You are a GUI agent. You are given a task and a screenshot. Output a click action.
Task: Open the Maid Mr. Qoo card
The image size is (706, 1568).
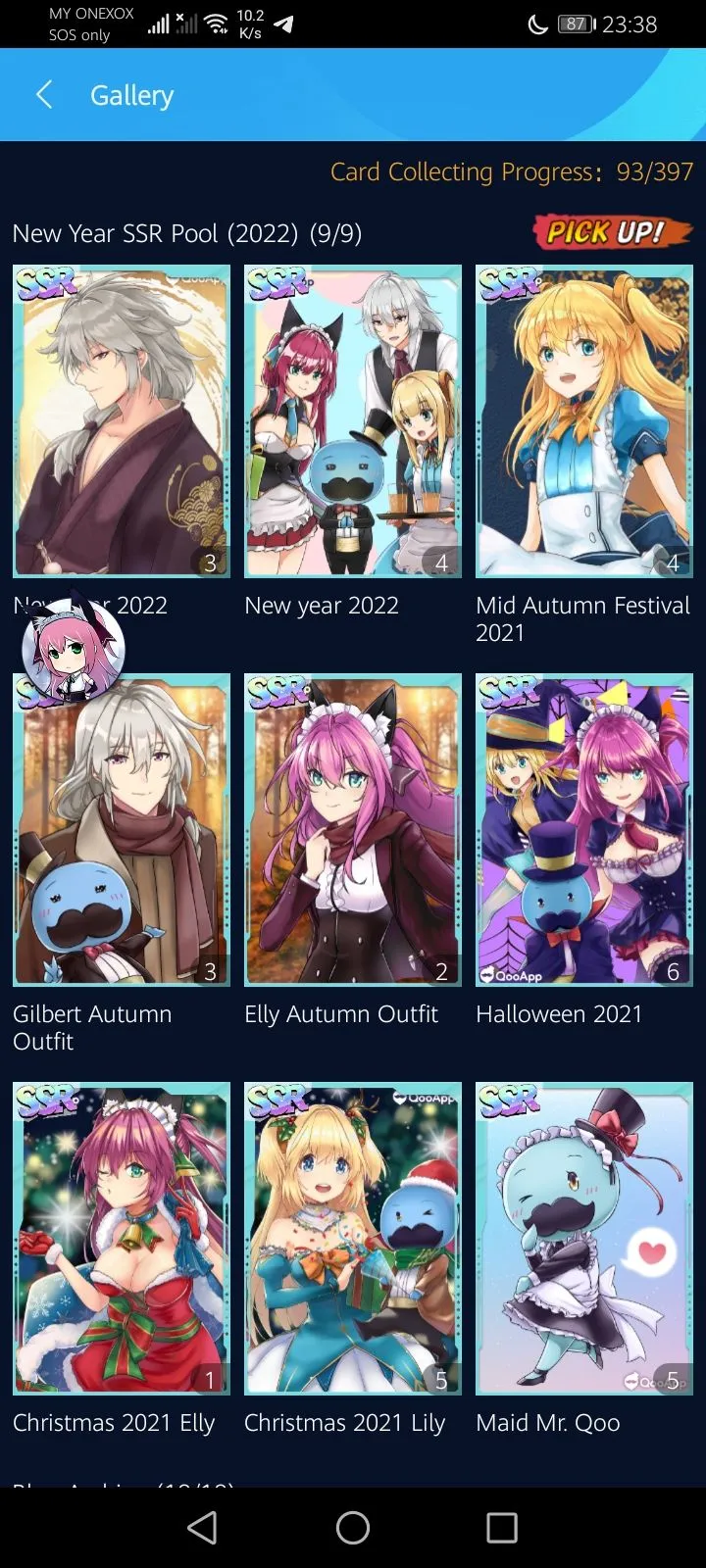click(584, 1239)
